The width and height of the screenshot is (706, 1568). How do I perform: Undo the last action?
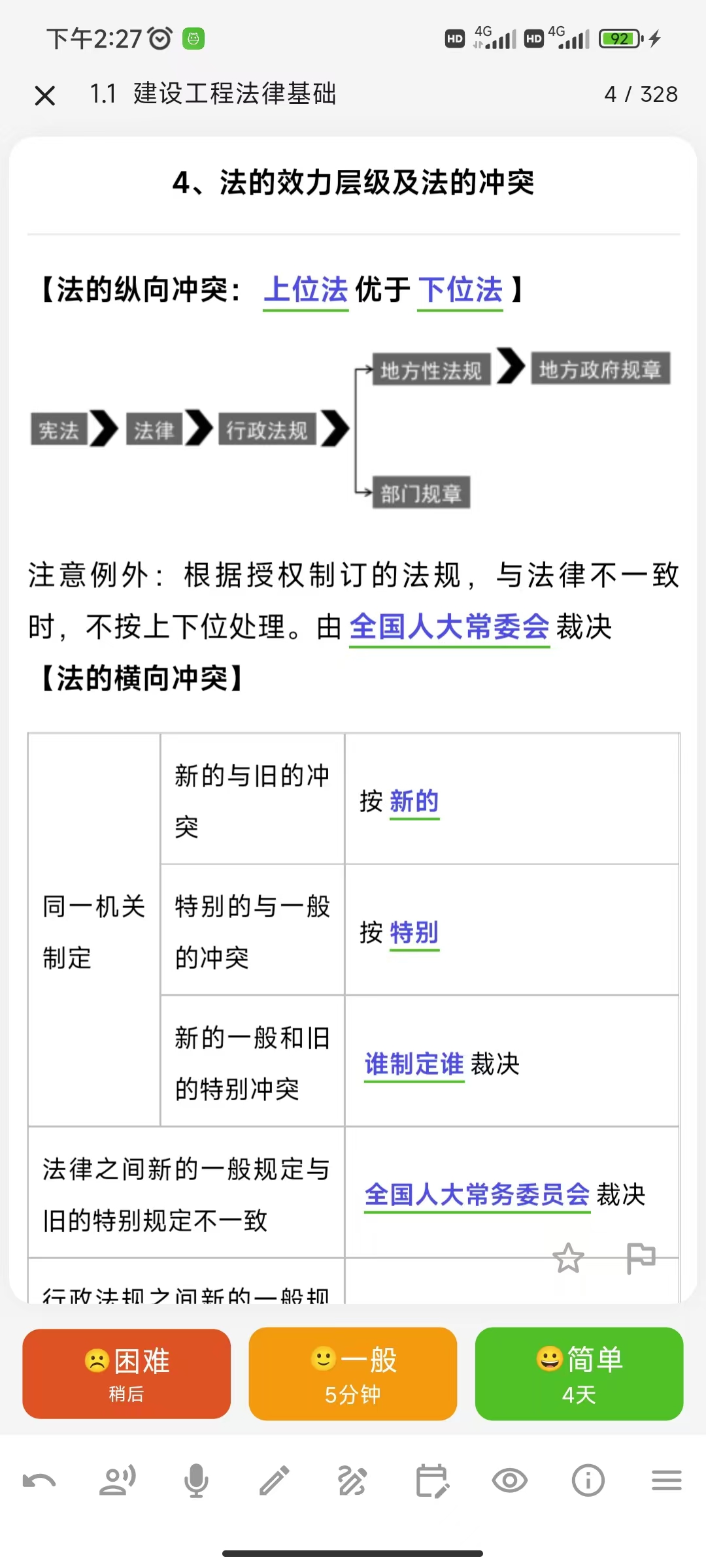coord(39,1480)
